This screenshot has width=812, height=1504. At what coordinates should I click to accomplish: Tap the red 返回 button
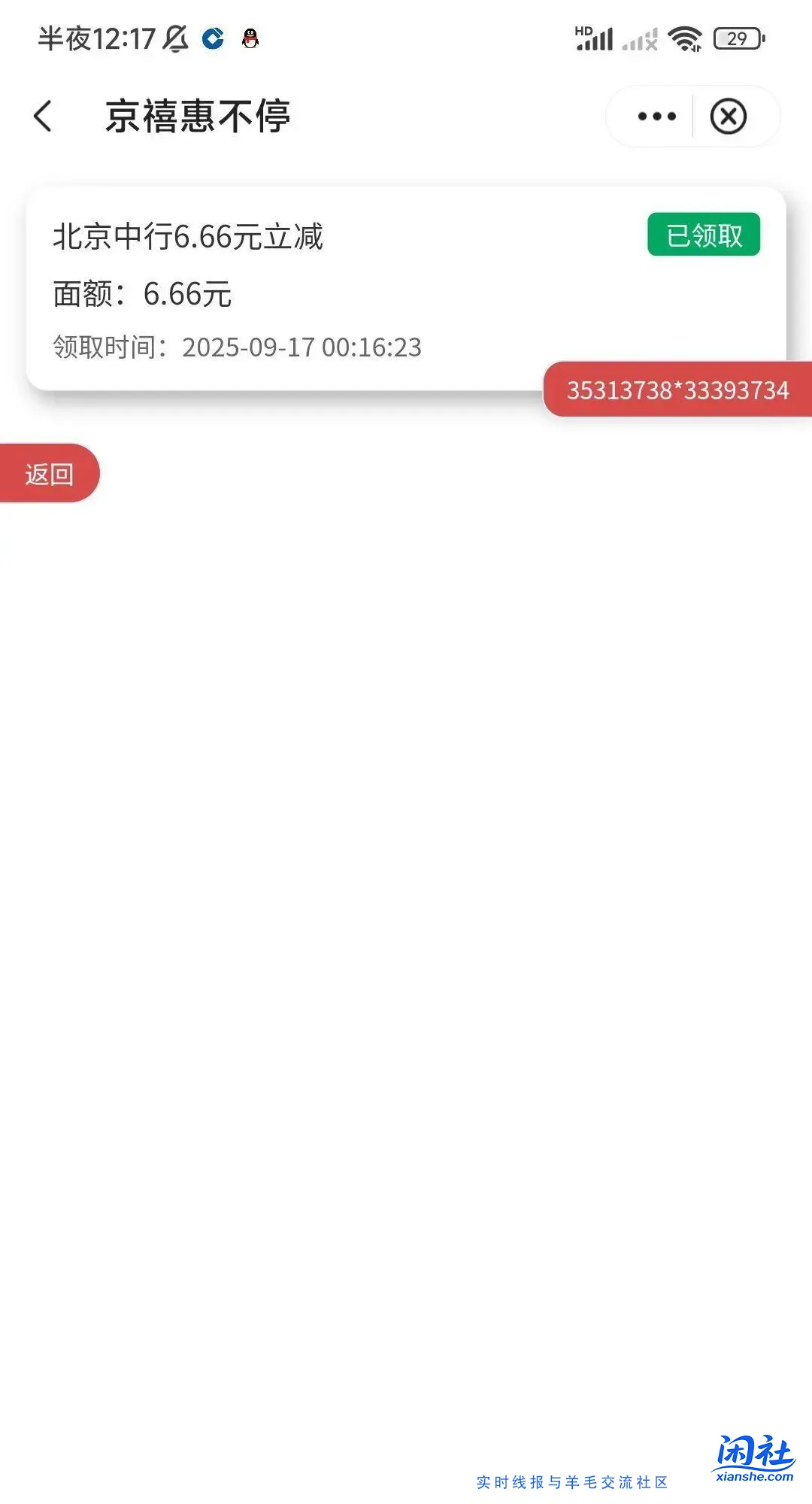click(x=50, y=474)
